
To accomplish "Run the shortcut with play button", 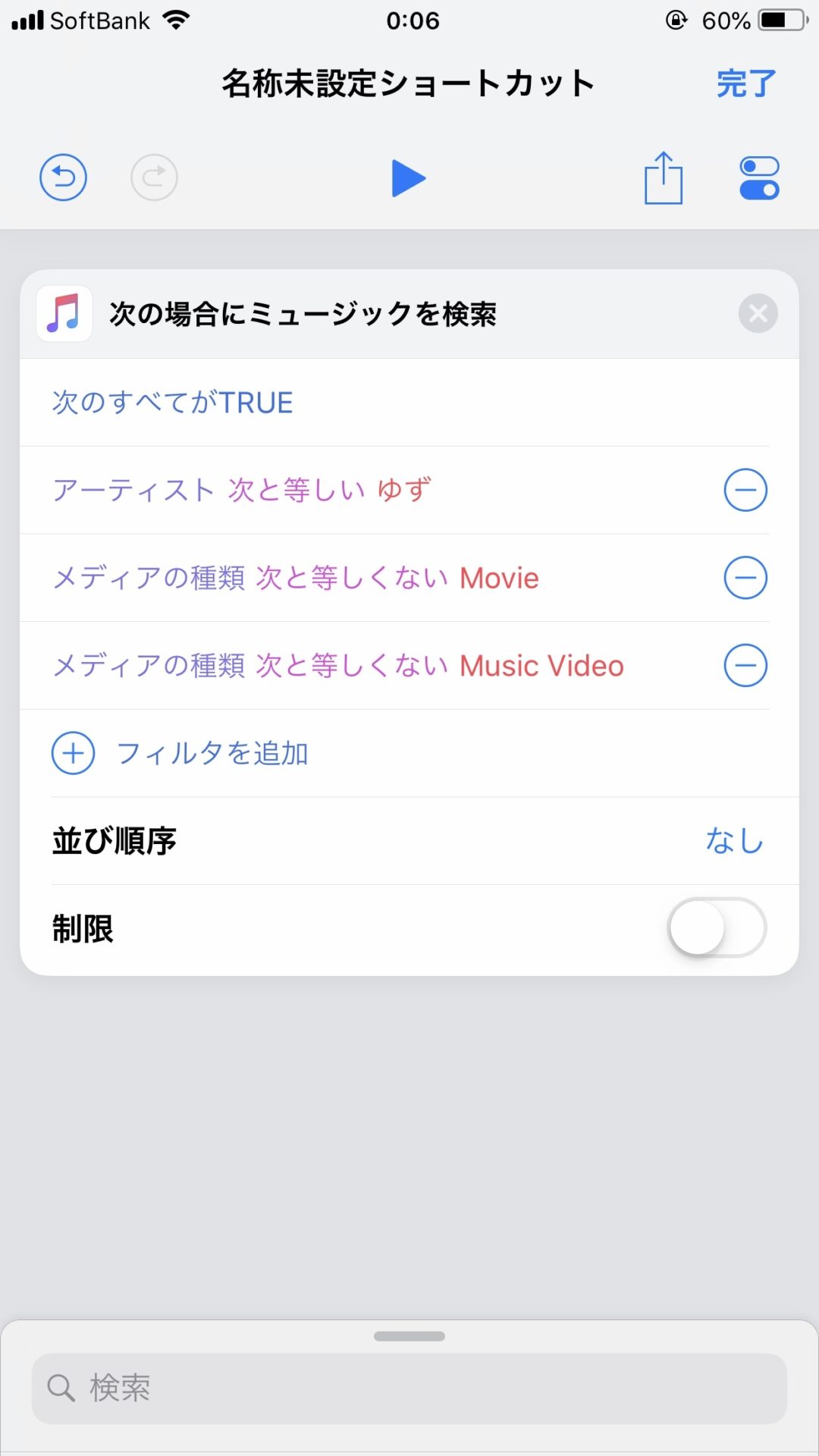I will pyautogui.click(x=409, y=178).
